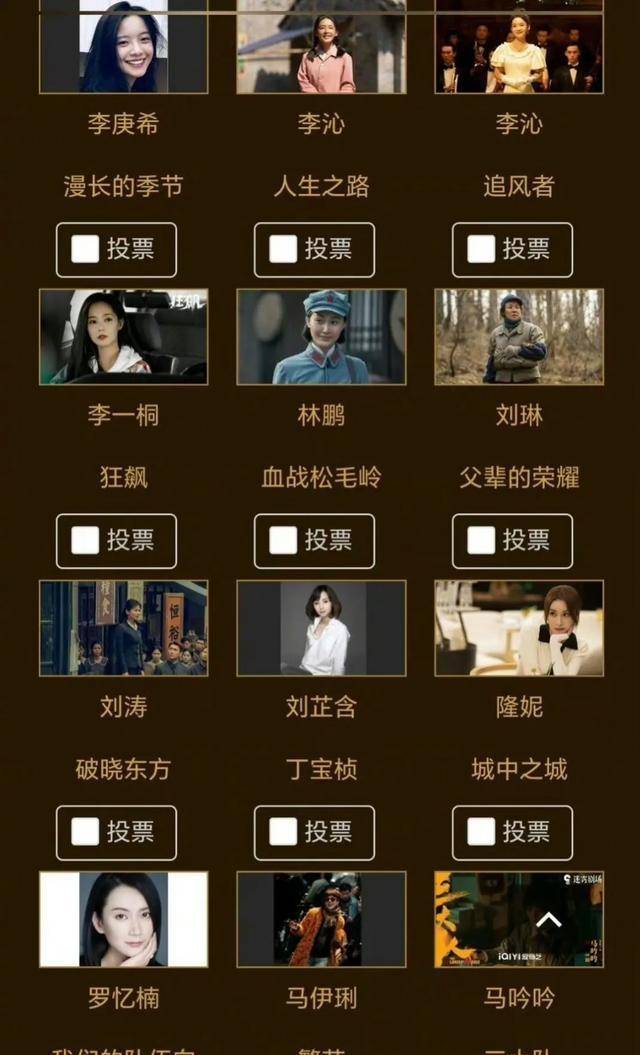Screen dimensions: 640x1055
Task: Vote for 刘芷含 in 丁宝桢
Action: (314, 832)
